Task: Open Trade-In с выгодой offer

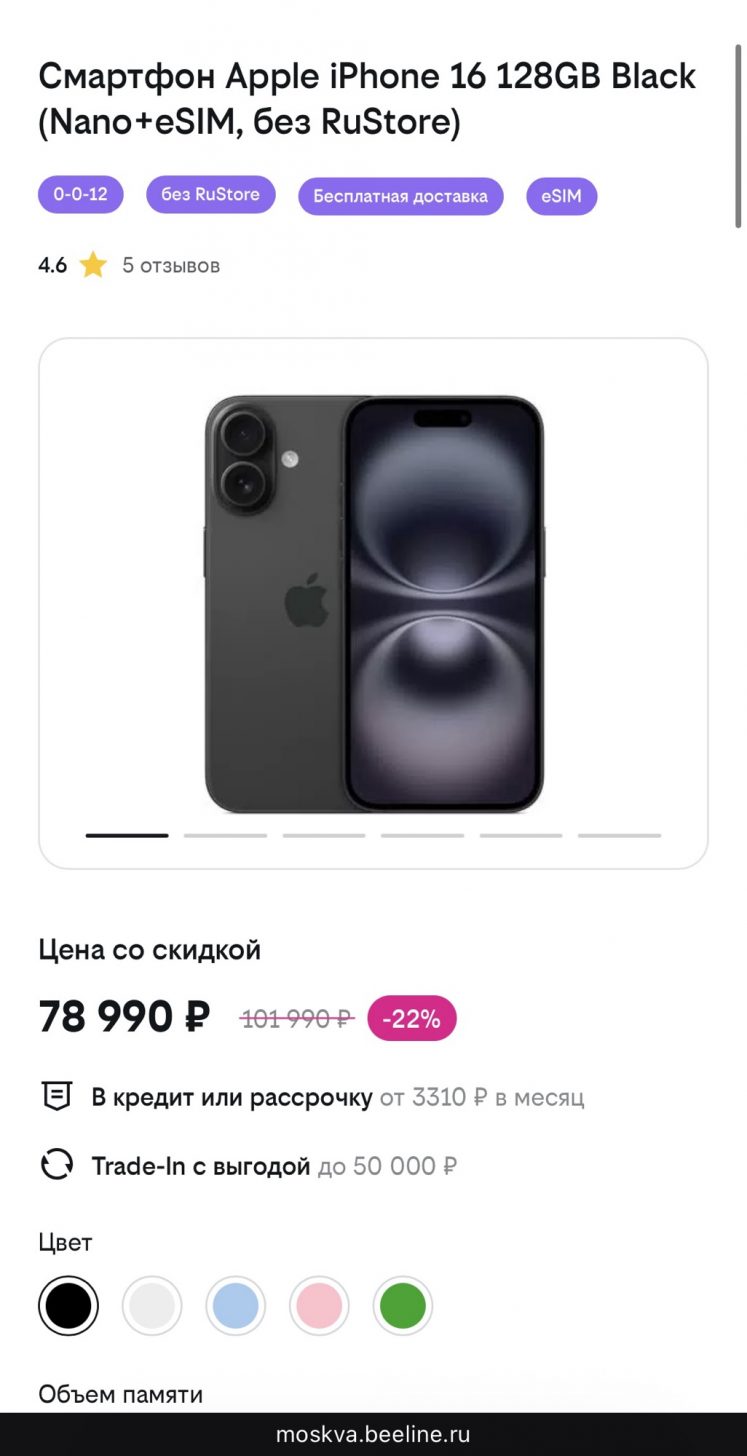Action: 248,1166
